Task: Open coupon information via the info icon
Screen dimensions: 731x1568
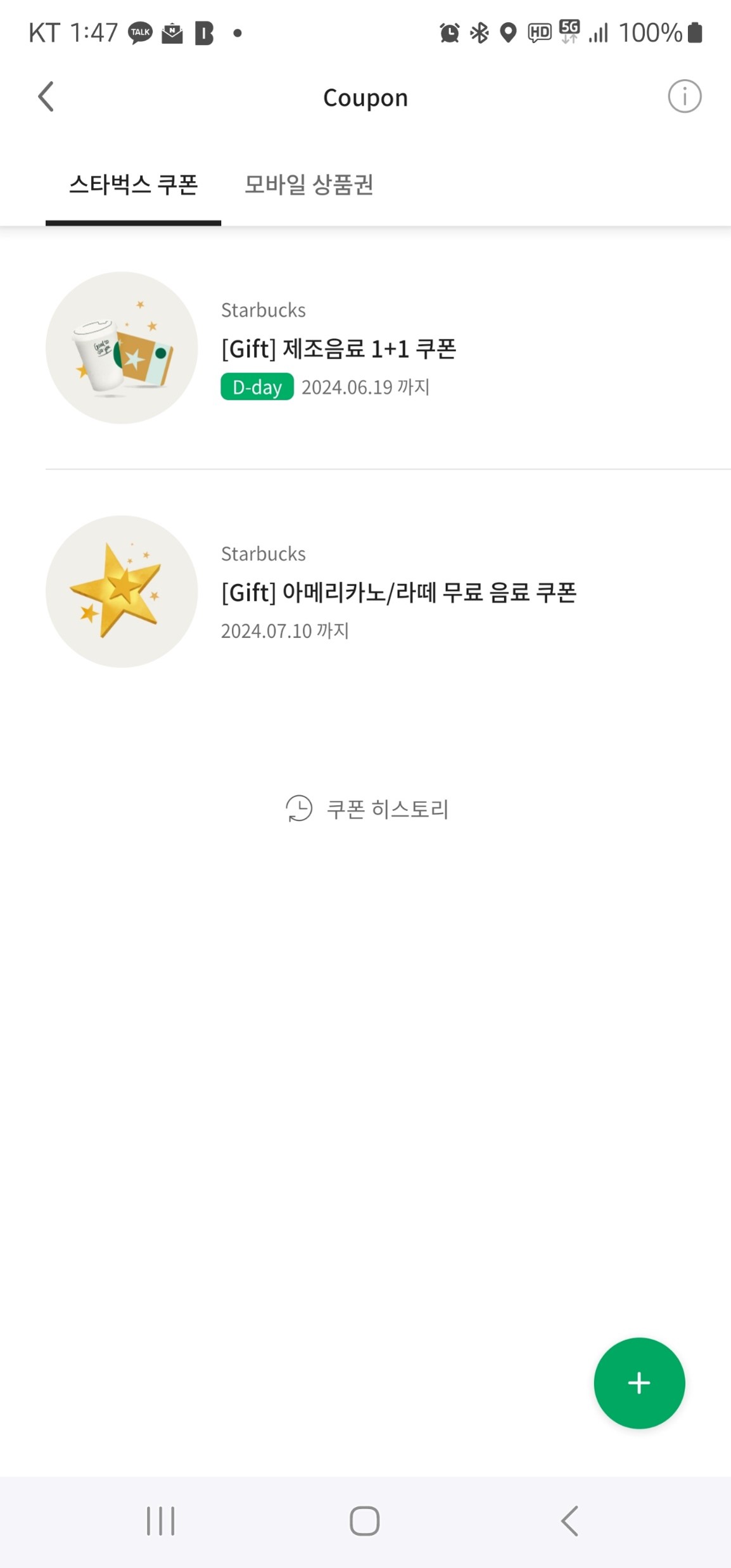Action: click(685, 96)
